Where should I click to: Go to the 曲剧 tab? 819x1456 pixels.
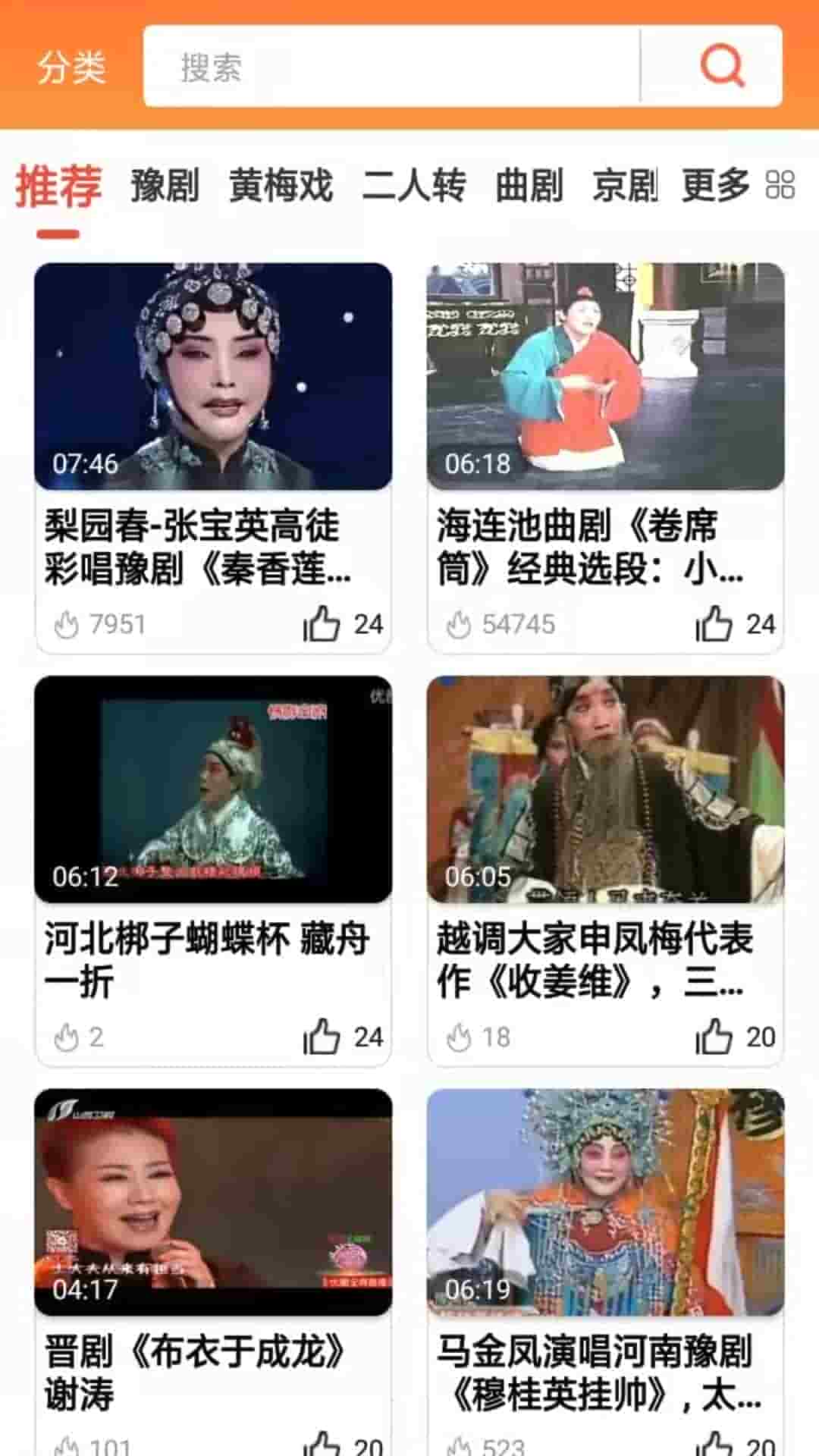point(529,186)
